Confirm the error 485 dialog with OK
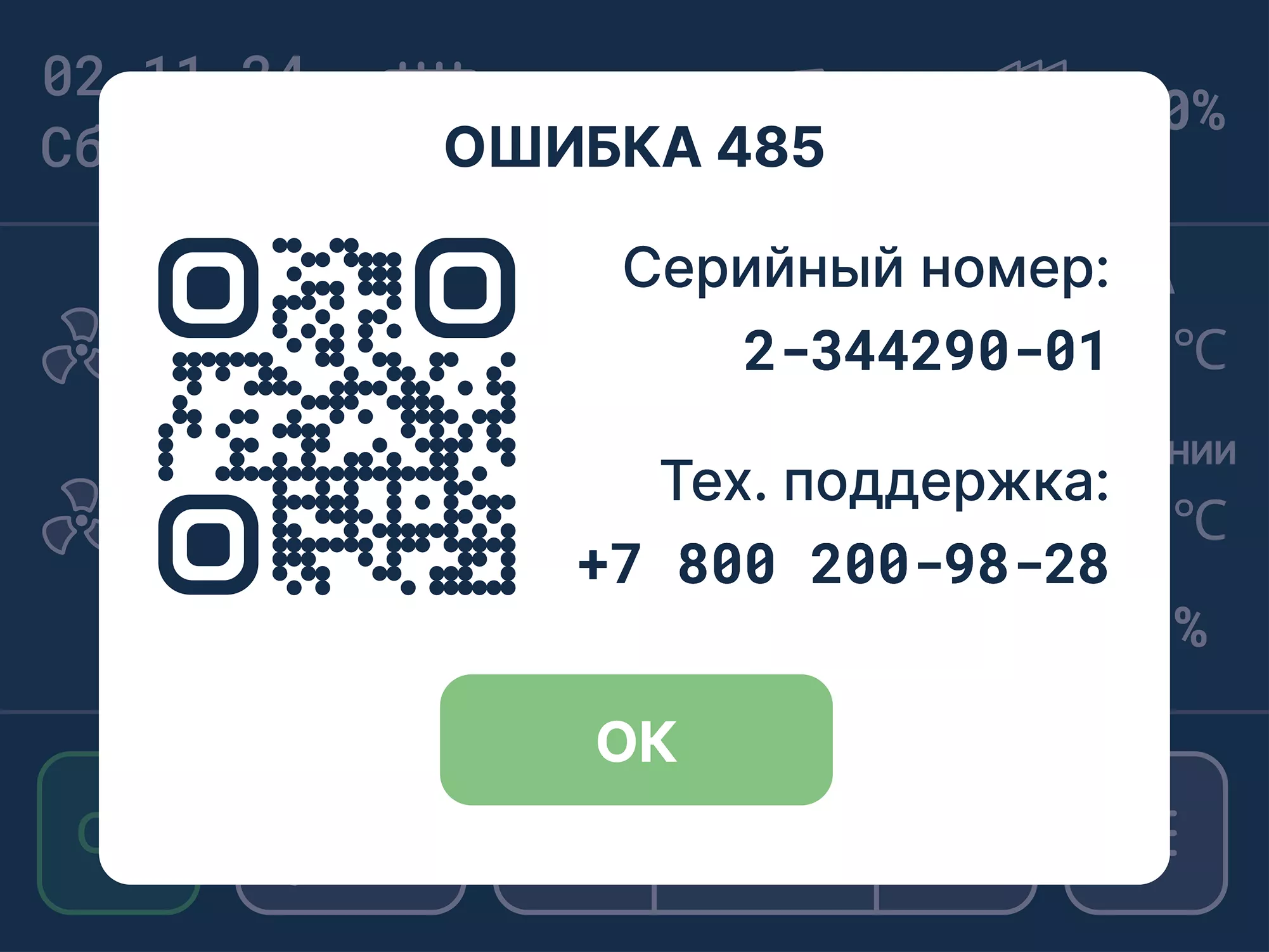1269x952 pixels. [636, 740]
